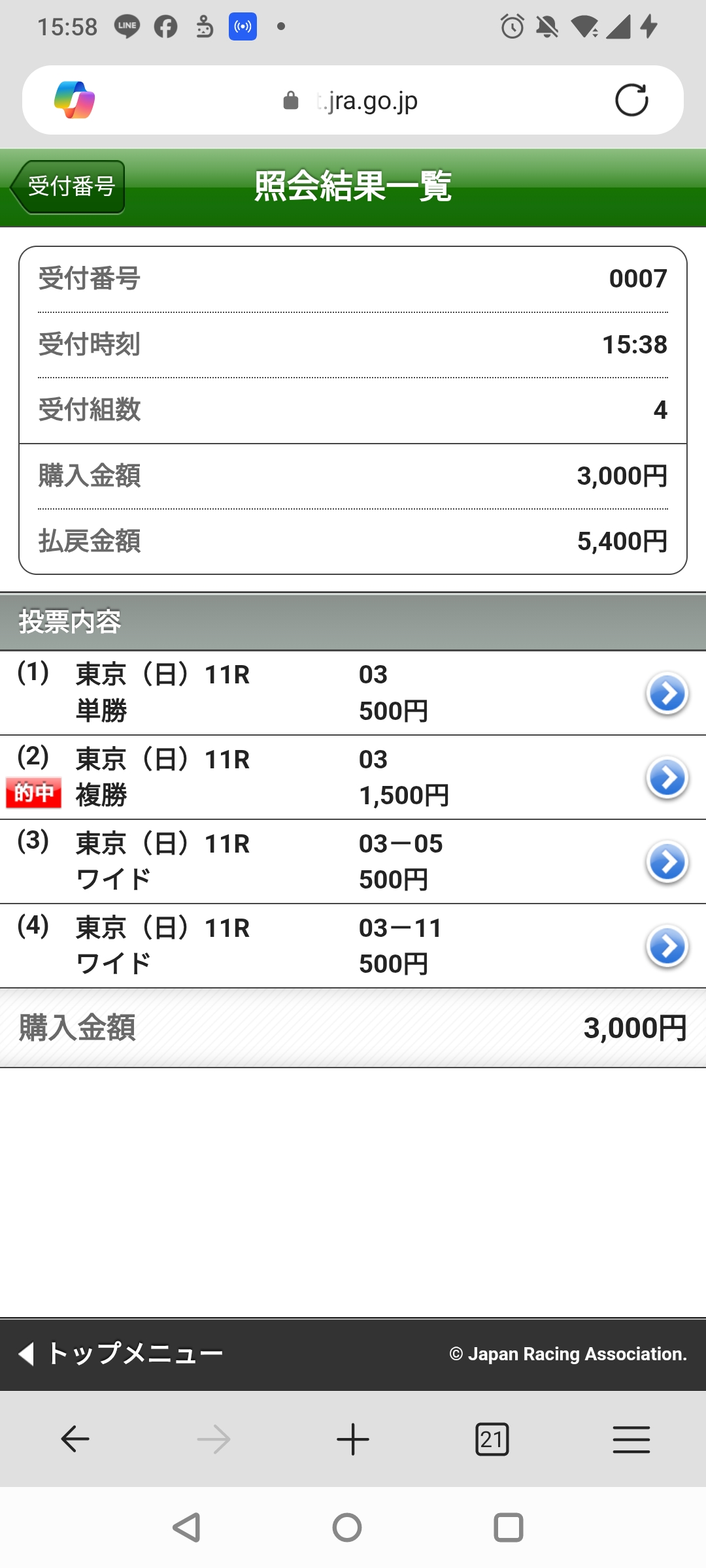
Task: Go to the Android home screen
Action: [x=346, y=1527]
